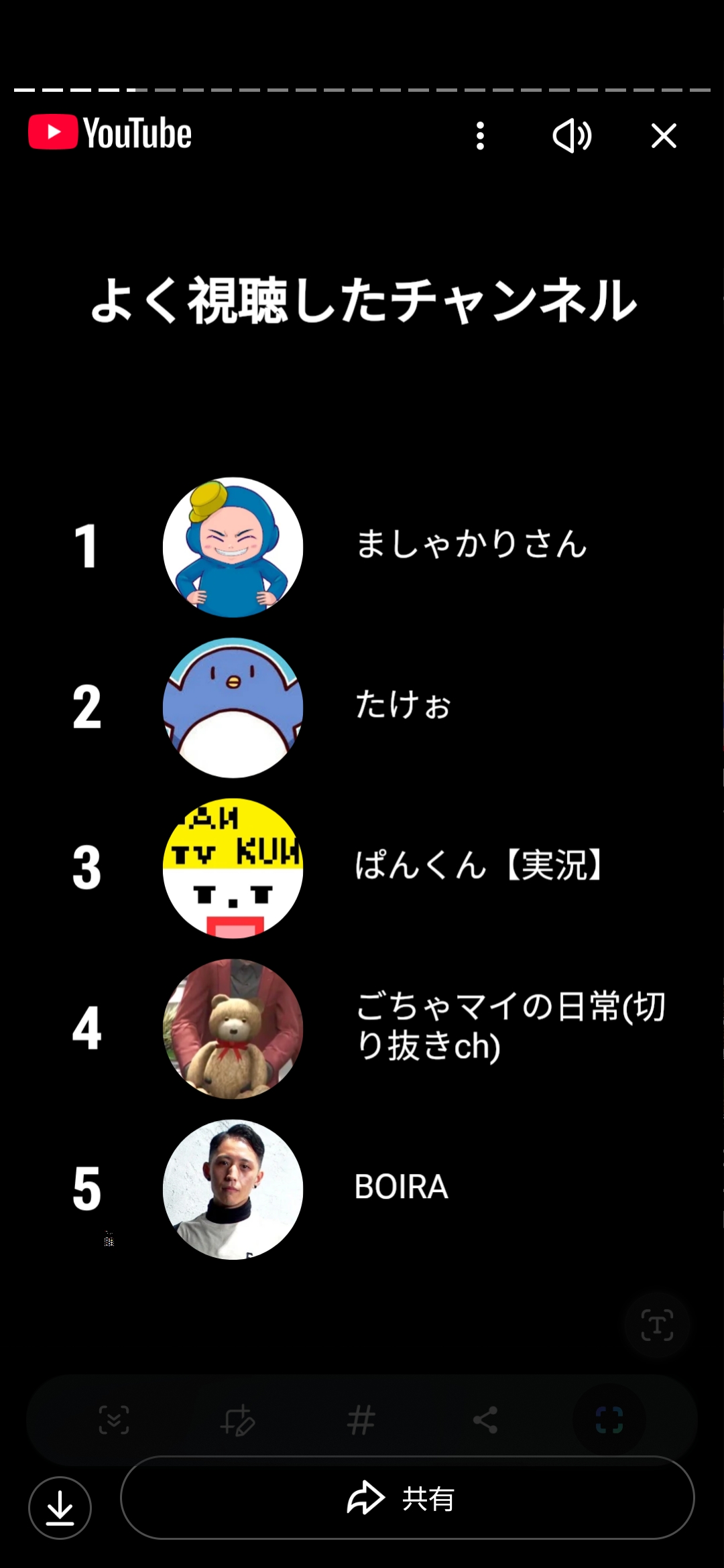Extract text with the T scan icon
Image resolution: width=724 pixels, height=1568 pixels.
coord(657,1325)
